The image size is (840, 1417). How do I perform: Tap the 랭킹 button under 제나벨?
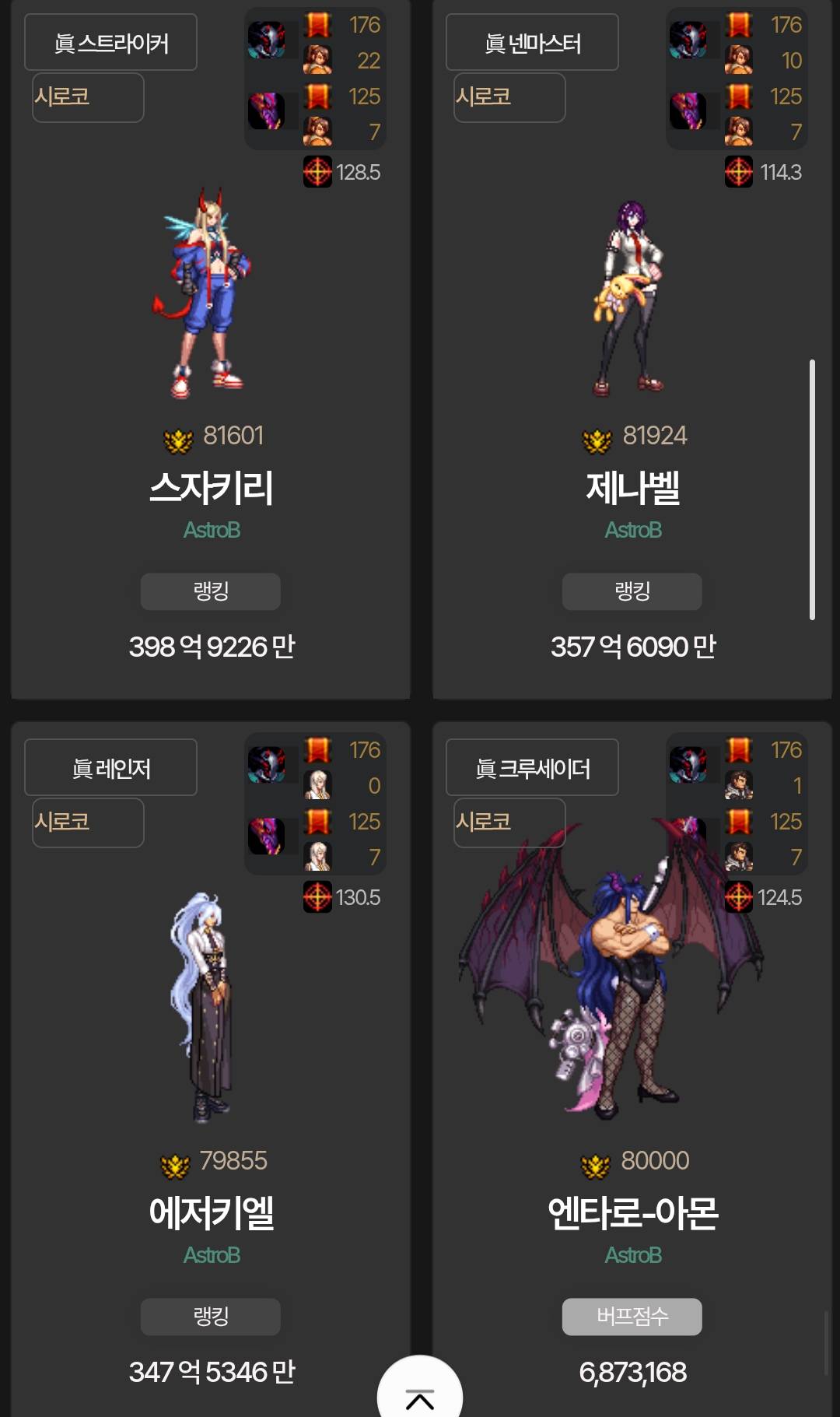pos(632,591)
